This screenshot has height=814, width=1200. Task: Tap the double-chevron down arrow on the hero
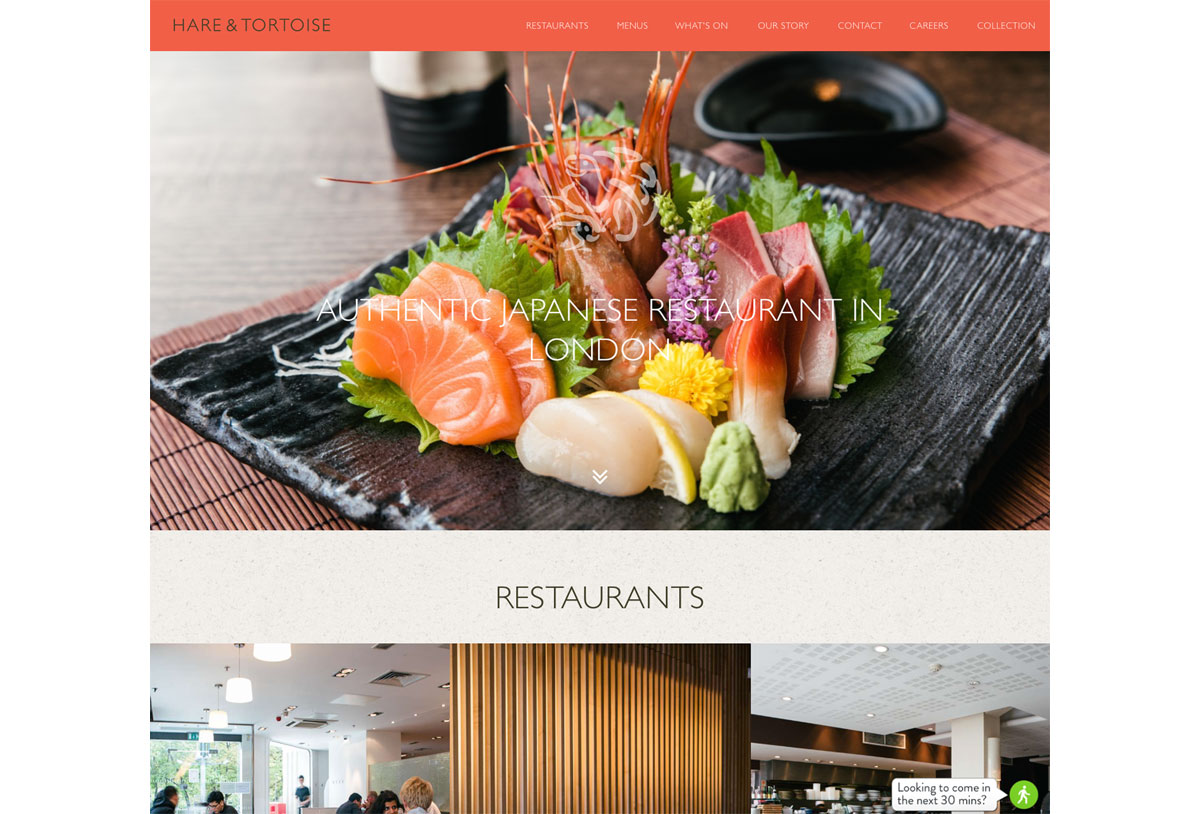(600, 477)
